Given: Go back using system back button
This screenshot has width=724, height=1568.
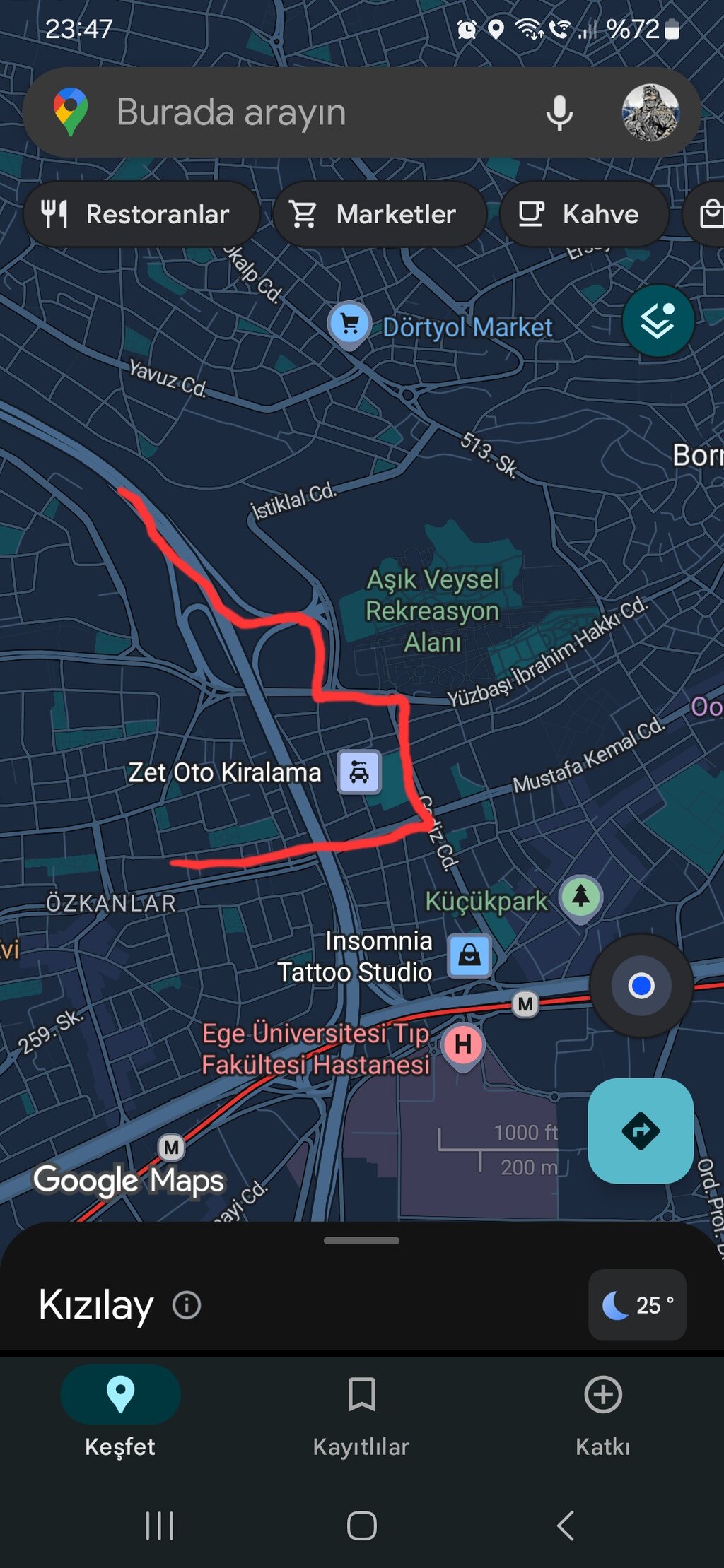Looking at the screenshot, I should pos(565,1525).
